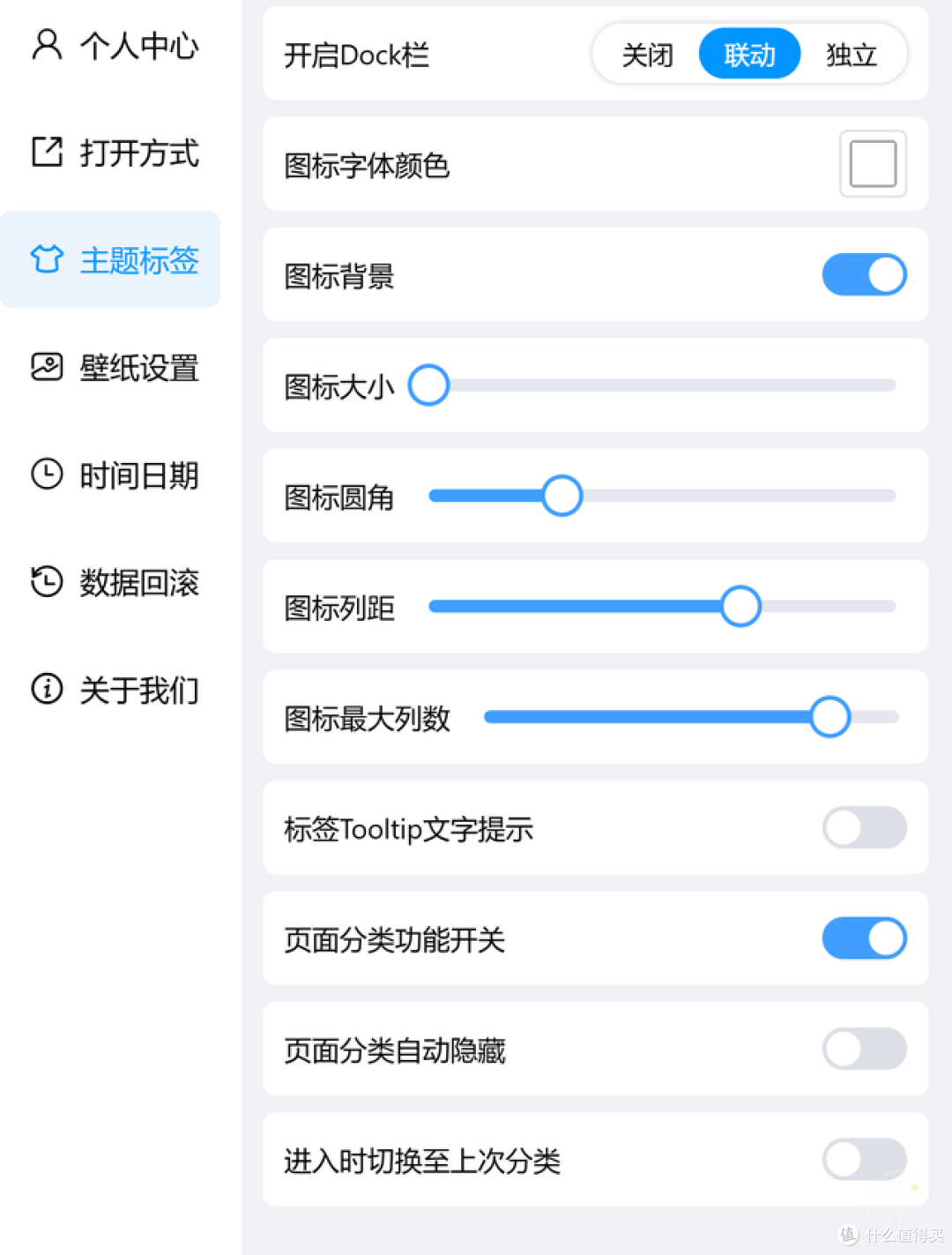Enable 标签Tooltip文字提示
Viewport: 952px width, 1255px height.
click(864, 828)
